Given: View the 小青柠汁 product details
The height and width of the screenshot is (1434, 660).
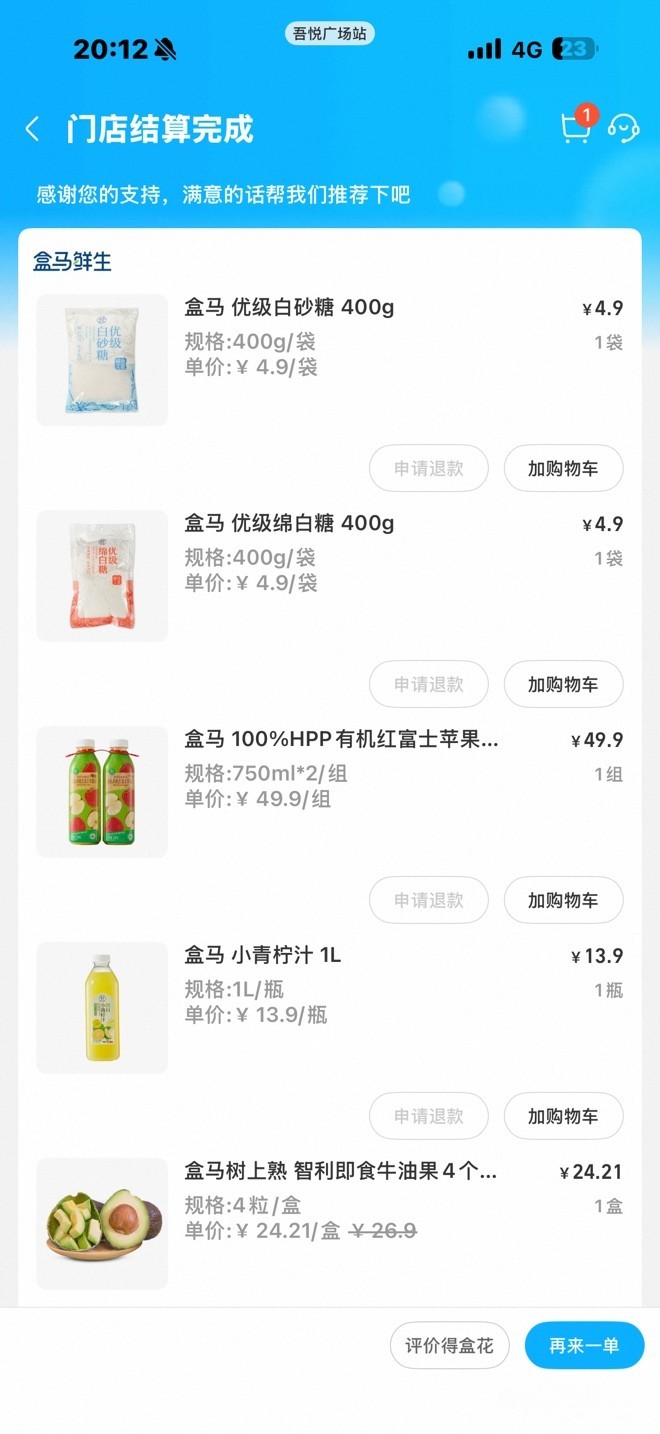Looking at the screenshot, I should point(102,1008).
